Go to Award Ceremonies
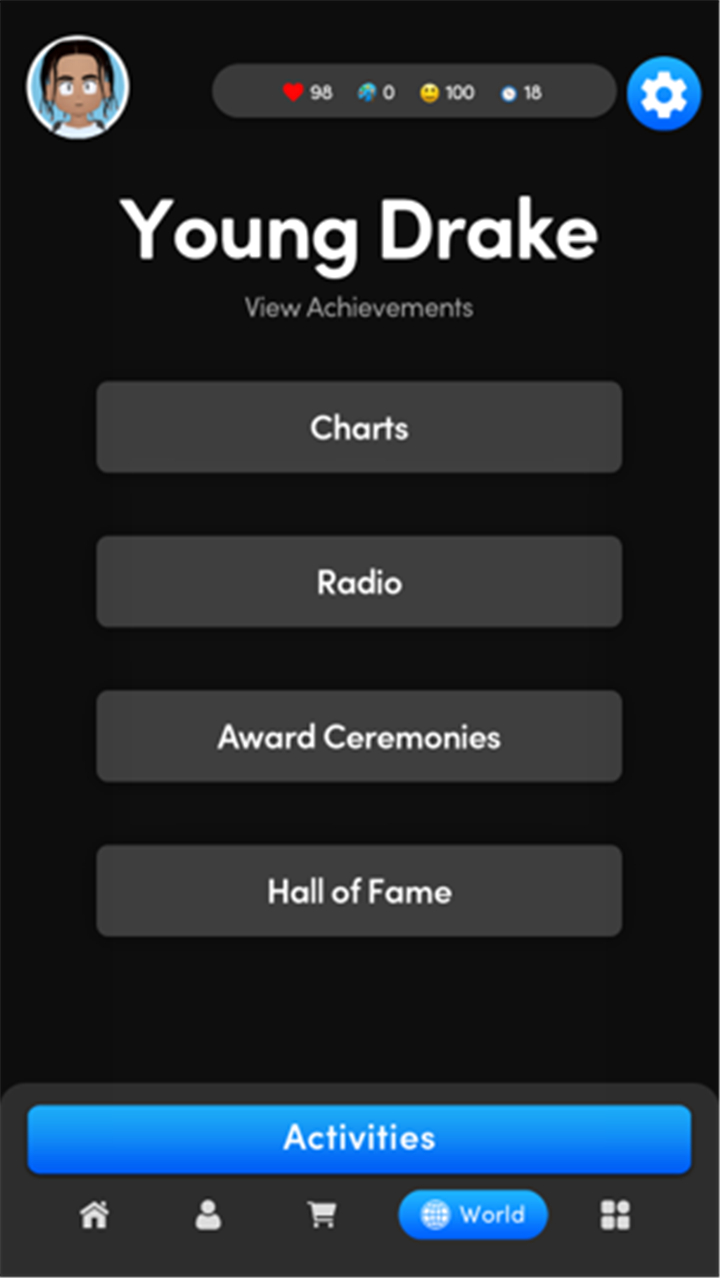 pos(359,737)
